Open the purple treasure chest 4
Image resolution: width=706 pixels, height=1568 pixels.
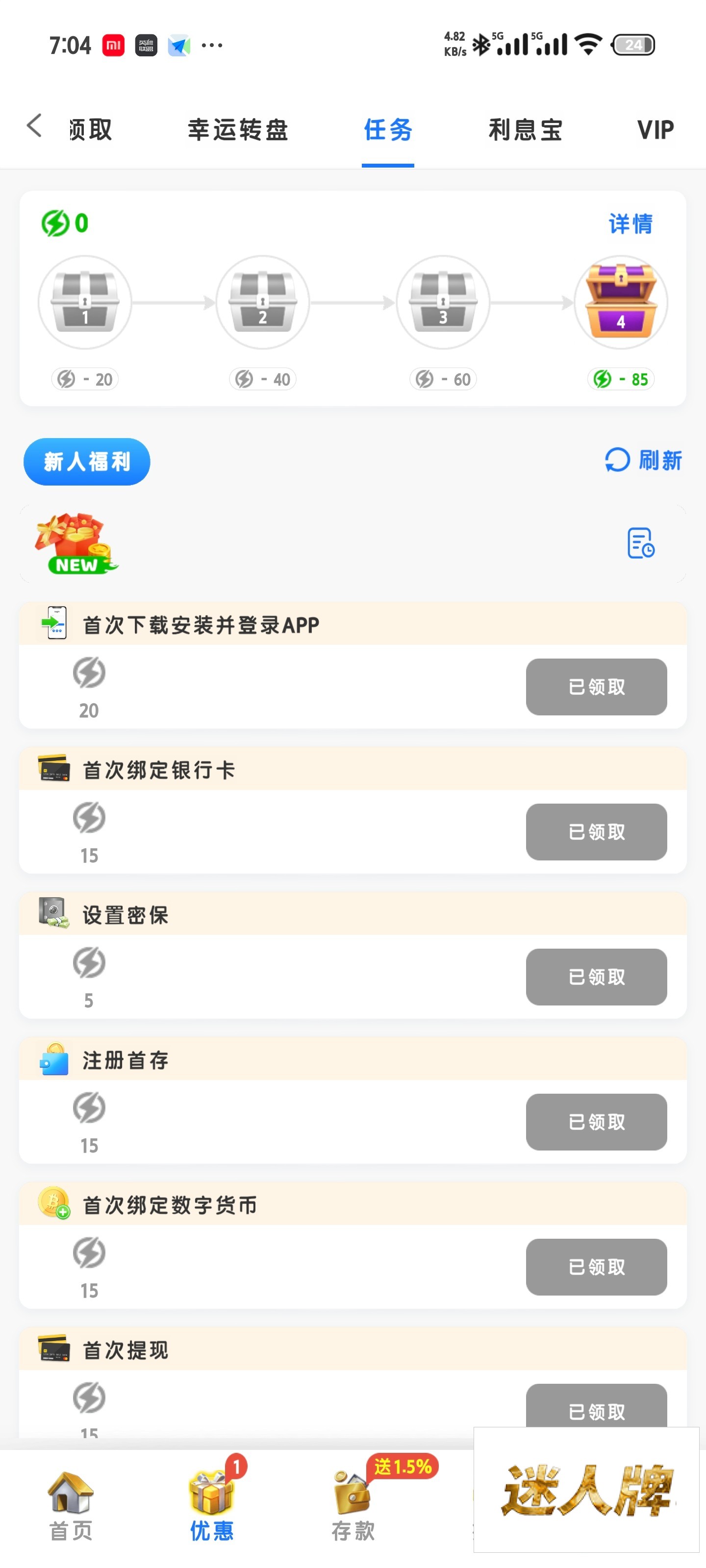(620, 302)
